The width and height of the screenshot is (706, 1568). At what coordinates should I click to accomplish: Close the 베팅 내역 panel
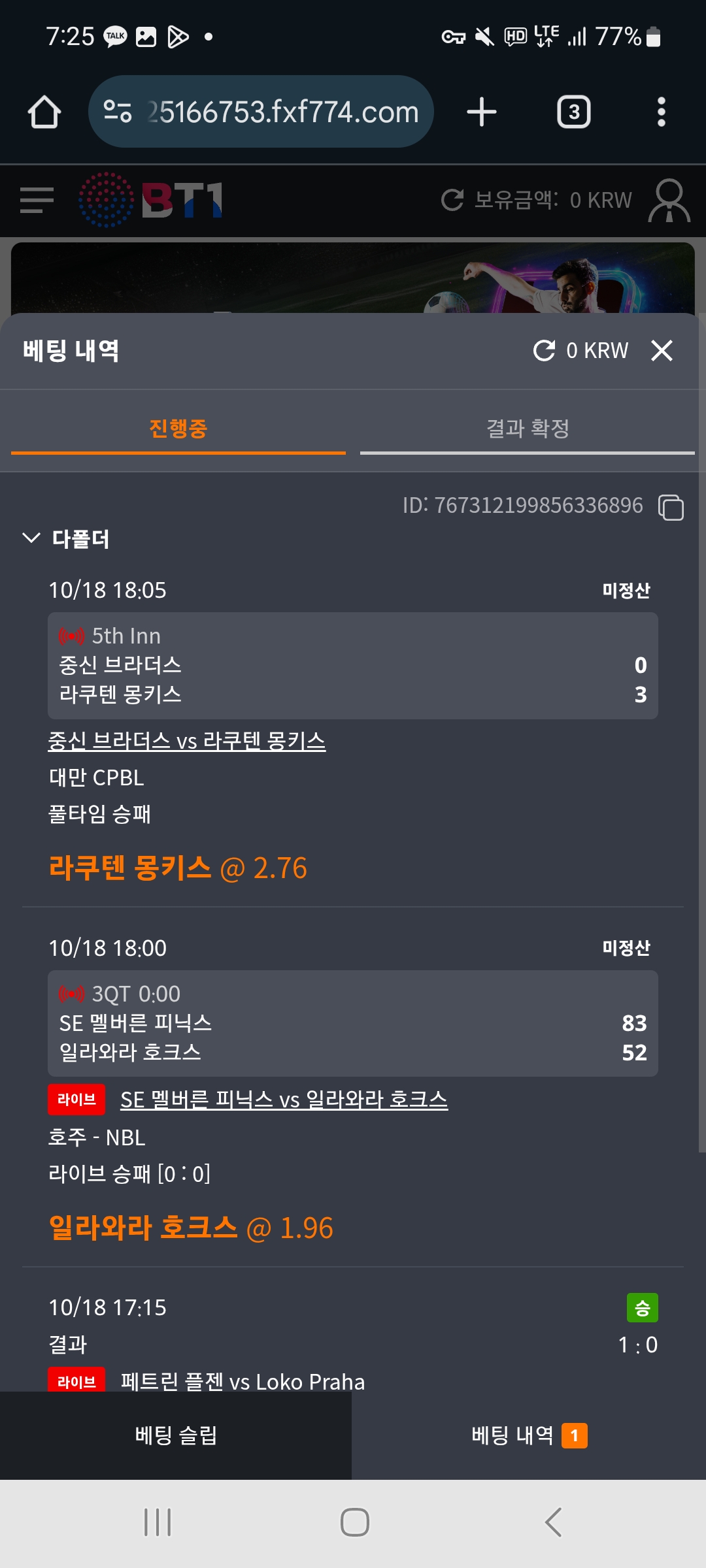click(x=662, y=351)
